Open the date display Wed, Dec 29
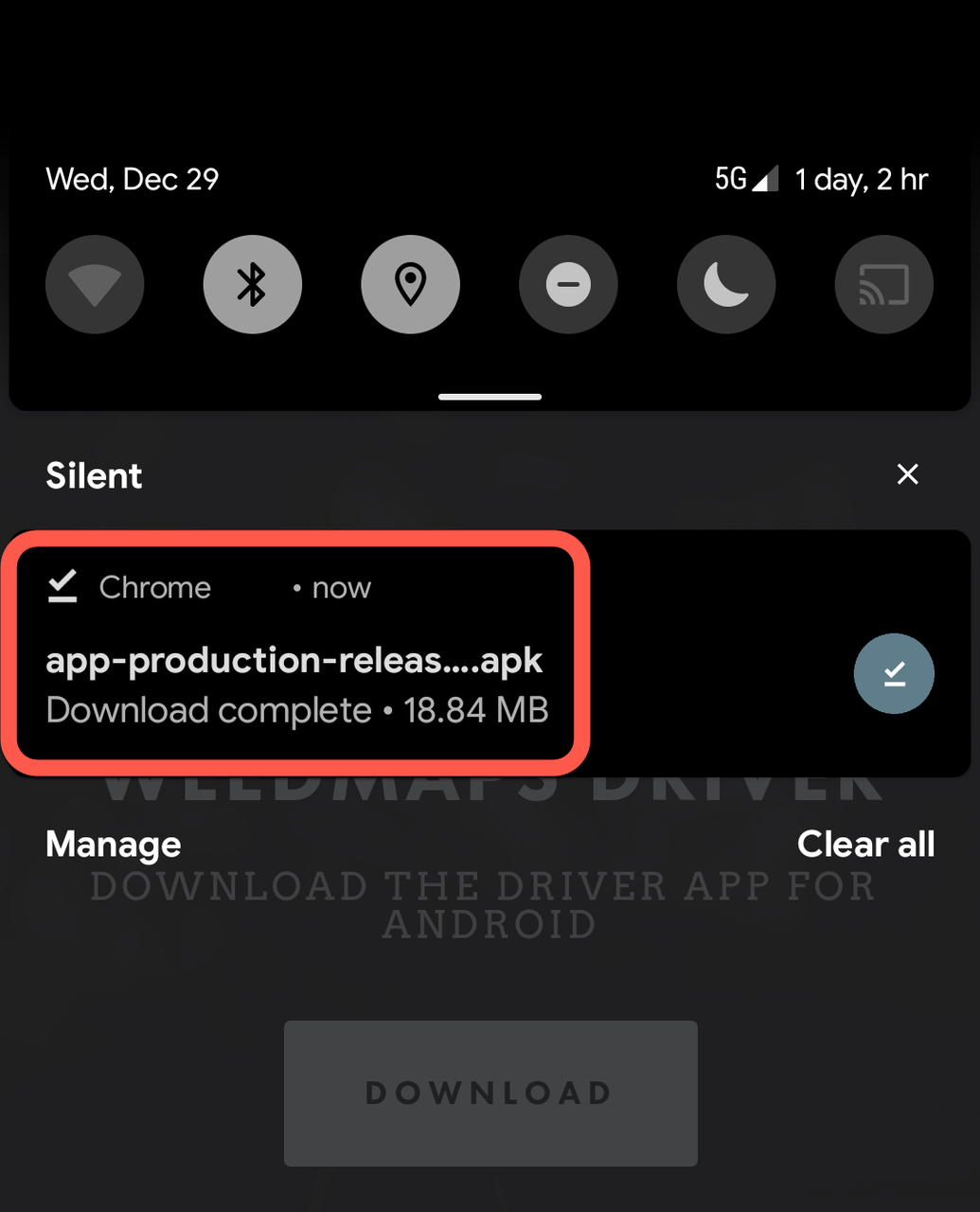980x1212 pixels. [x=132, y=178]
